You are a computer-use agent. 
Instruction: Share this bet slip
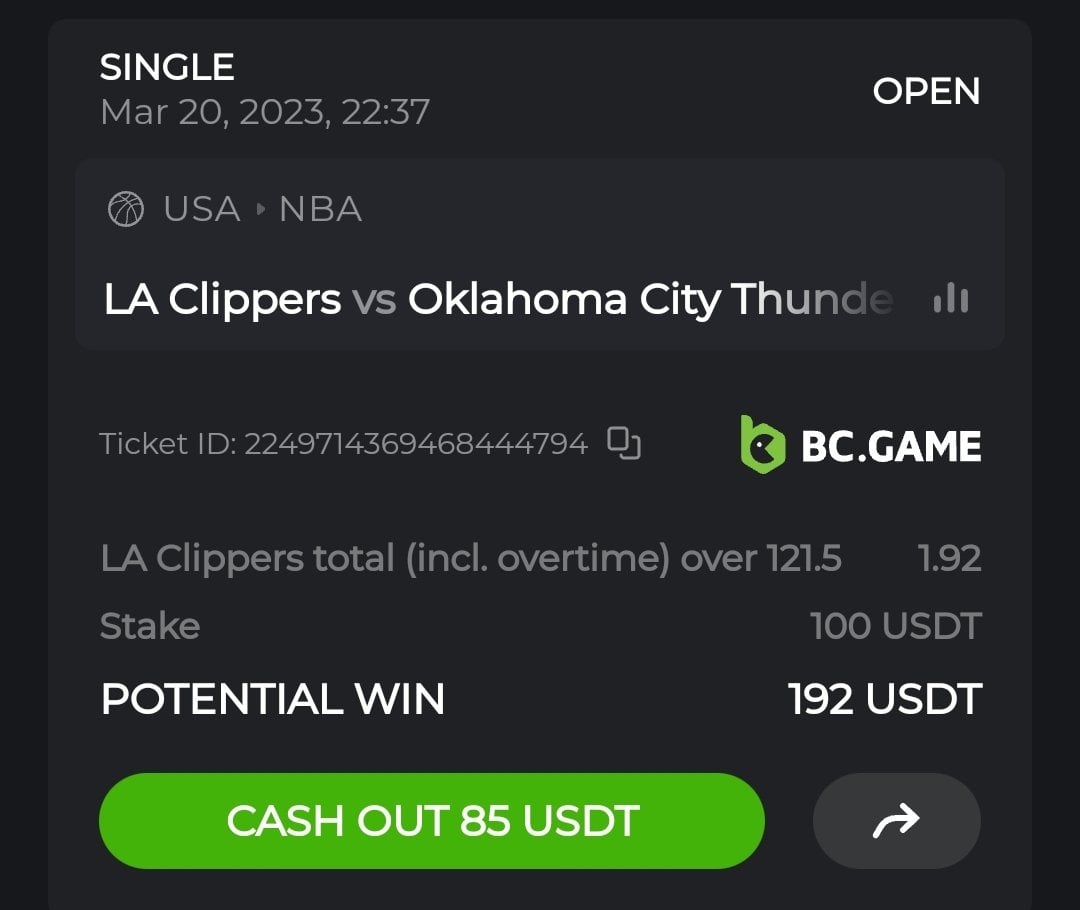tap(896, 821)
